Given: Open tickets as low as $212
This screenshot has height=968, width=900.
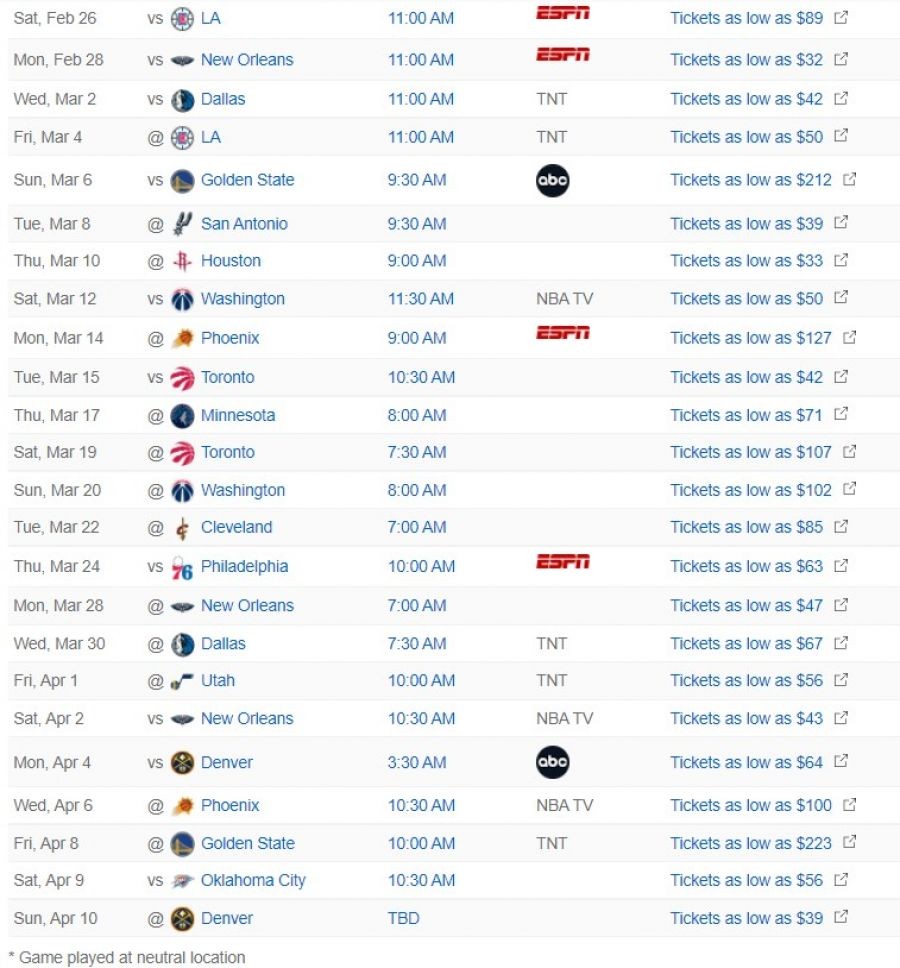Looking at the screenshot, I should 750,180.
